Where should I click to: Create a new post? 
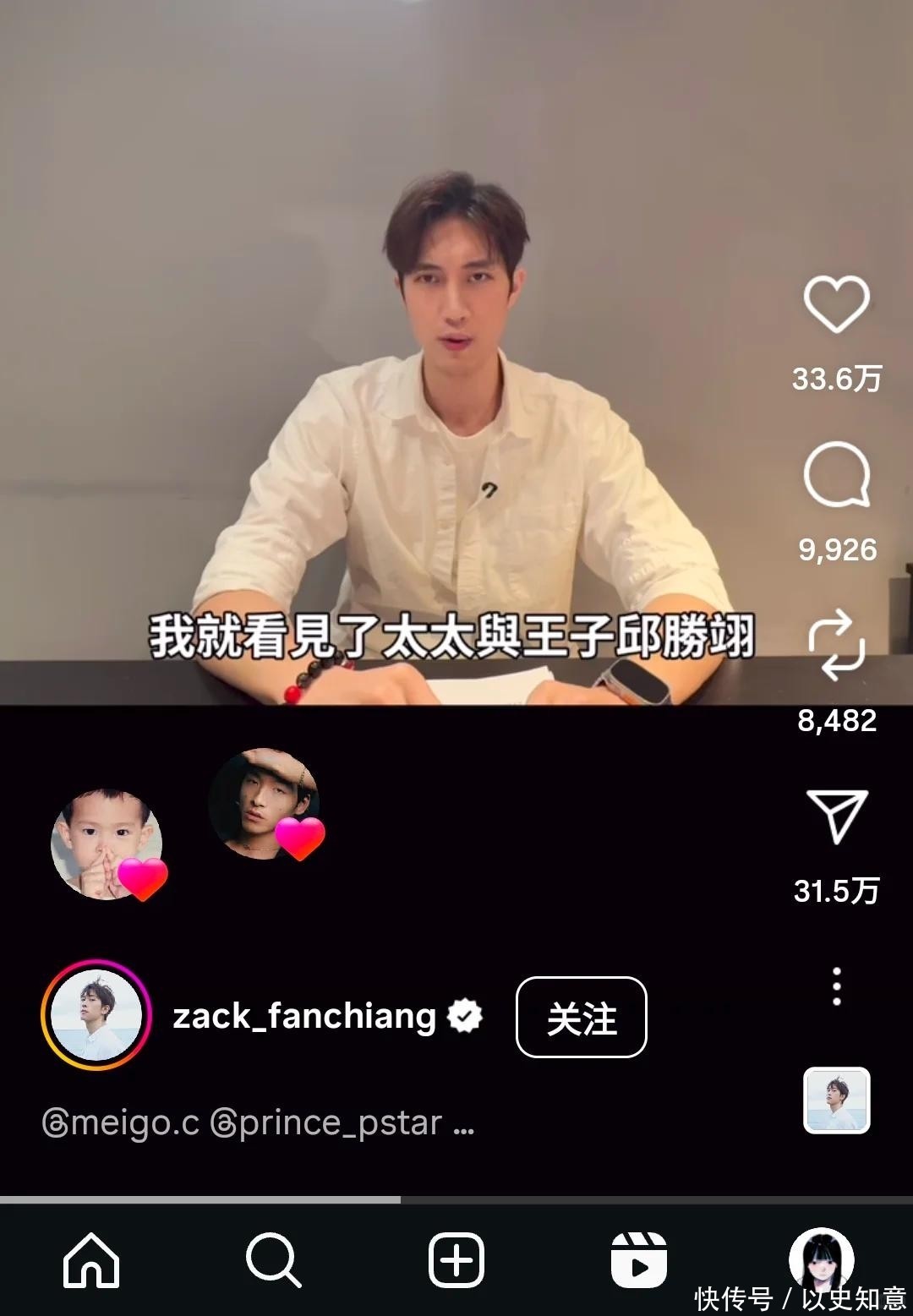coord(456,1260)
